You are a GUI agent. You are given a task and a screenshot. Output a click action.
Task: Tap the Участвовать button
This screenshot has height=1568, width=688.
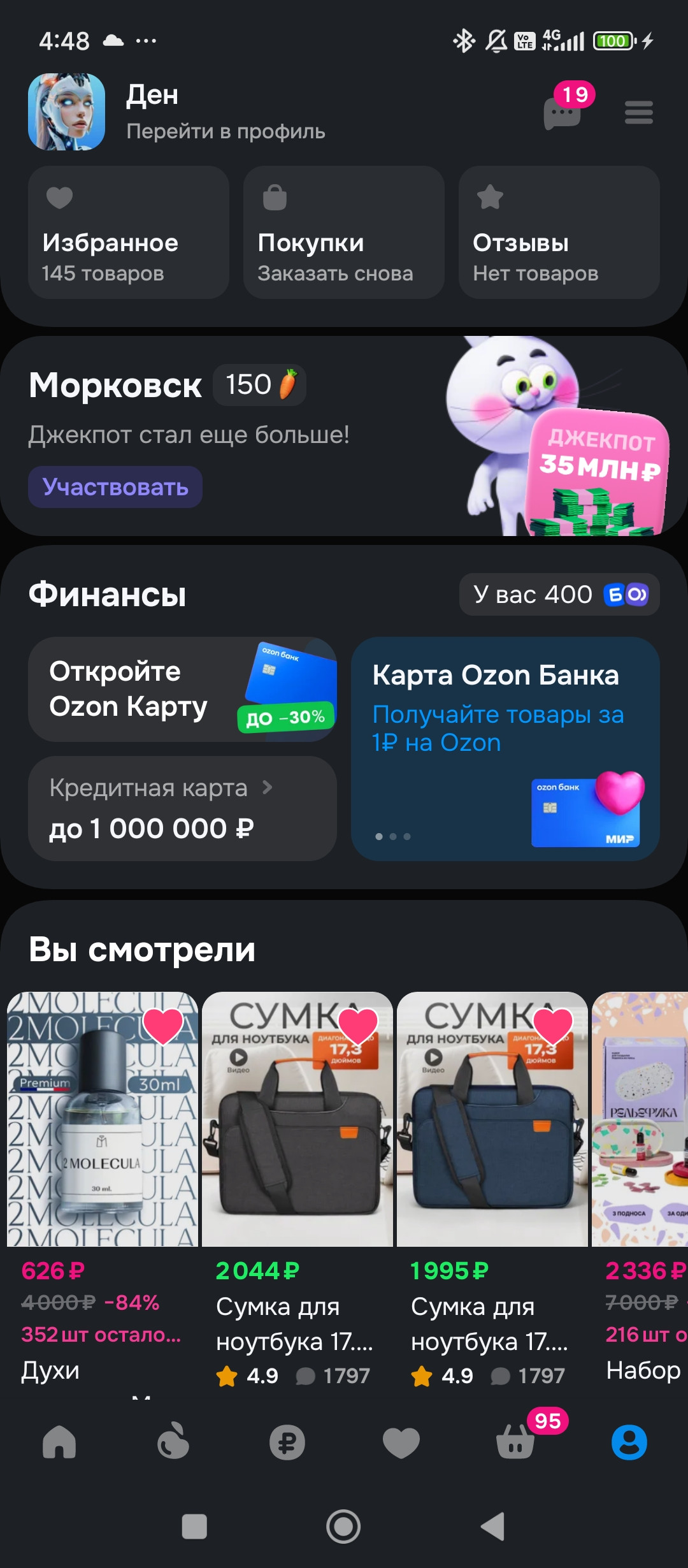point(115,487)
